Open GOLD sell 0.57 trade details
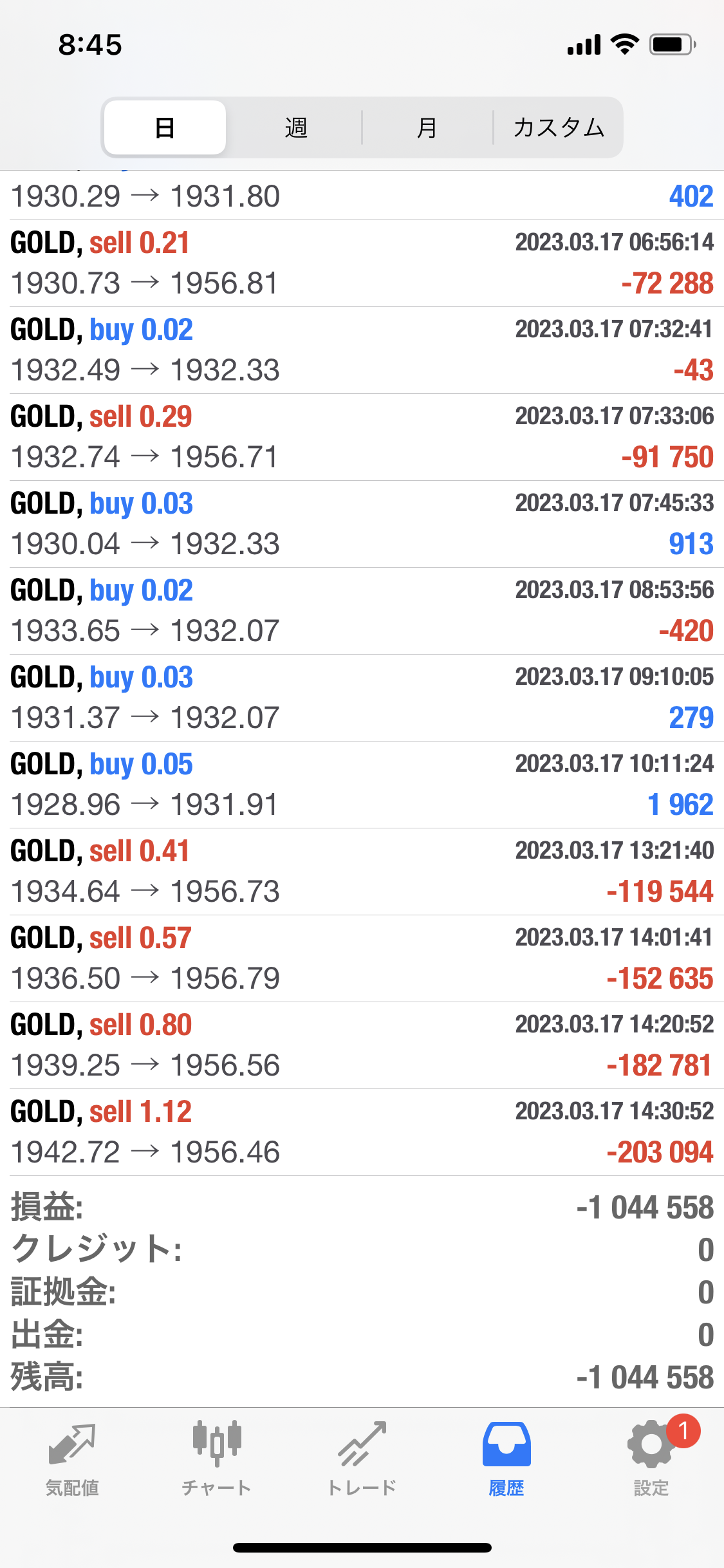This screenshot has height=1568, width=724. pos(362,958)
